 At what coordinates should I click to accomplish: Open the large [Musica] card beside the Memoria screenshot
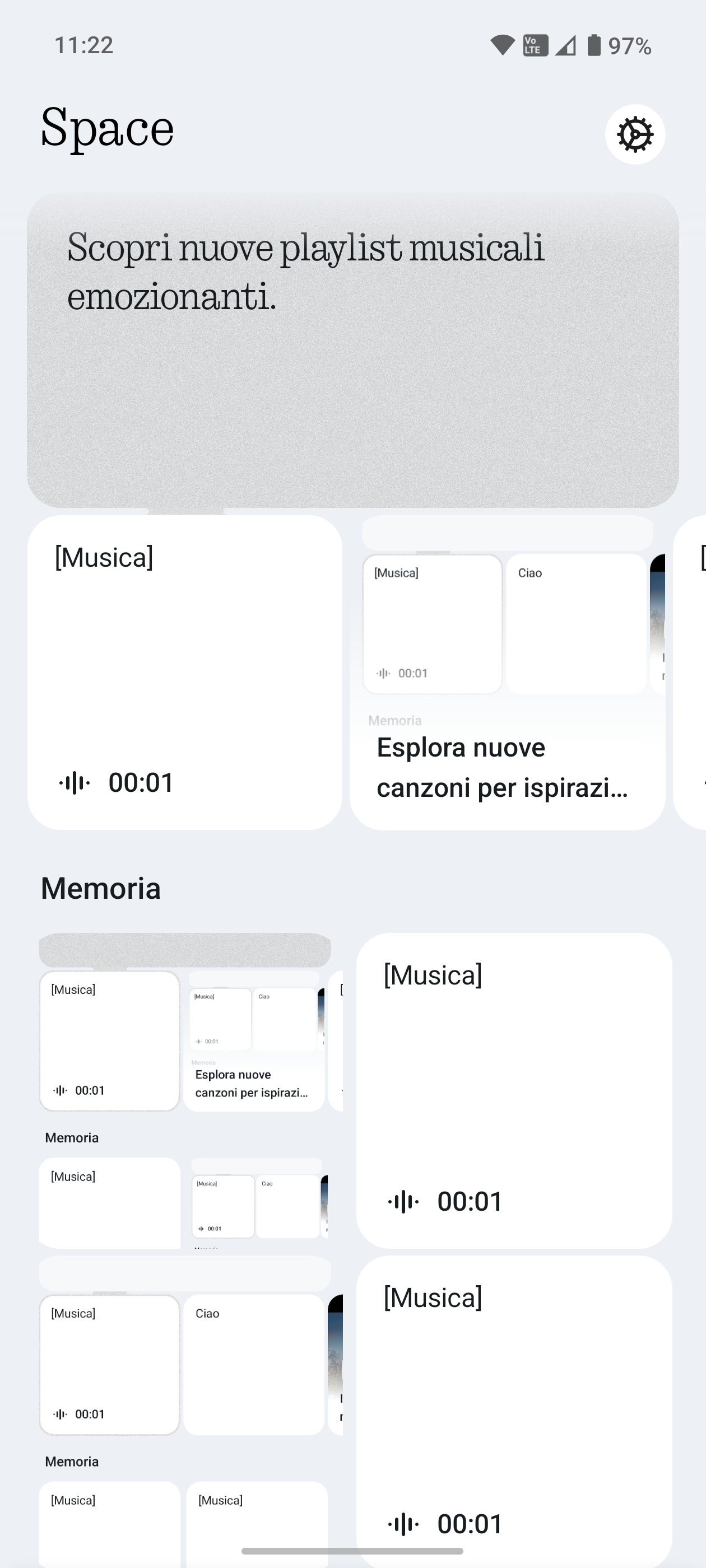pyautogui.click(x=513, y=1090)
